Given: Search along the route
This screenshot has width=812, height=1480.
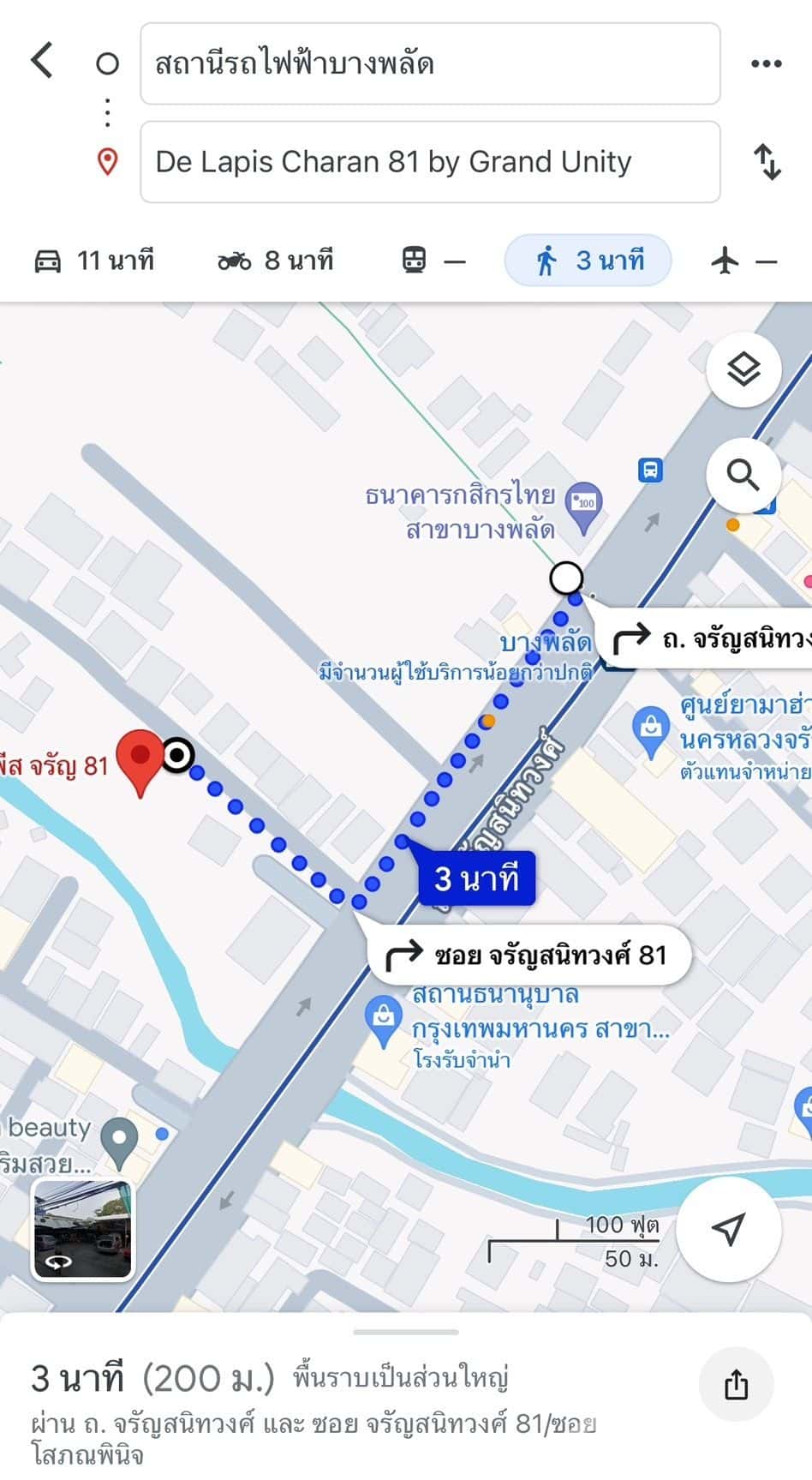Looking at the screenshot, I should pos(743,475).
